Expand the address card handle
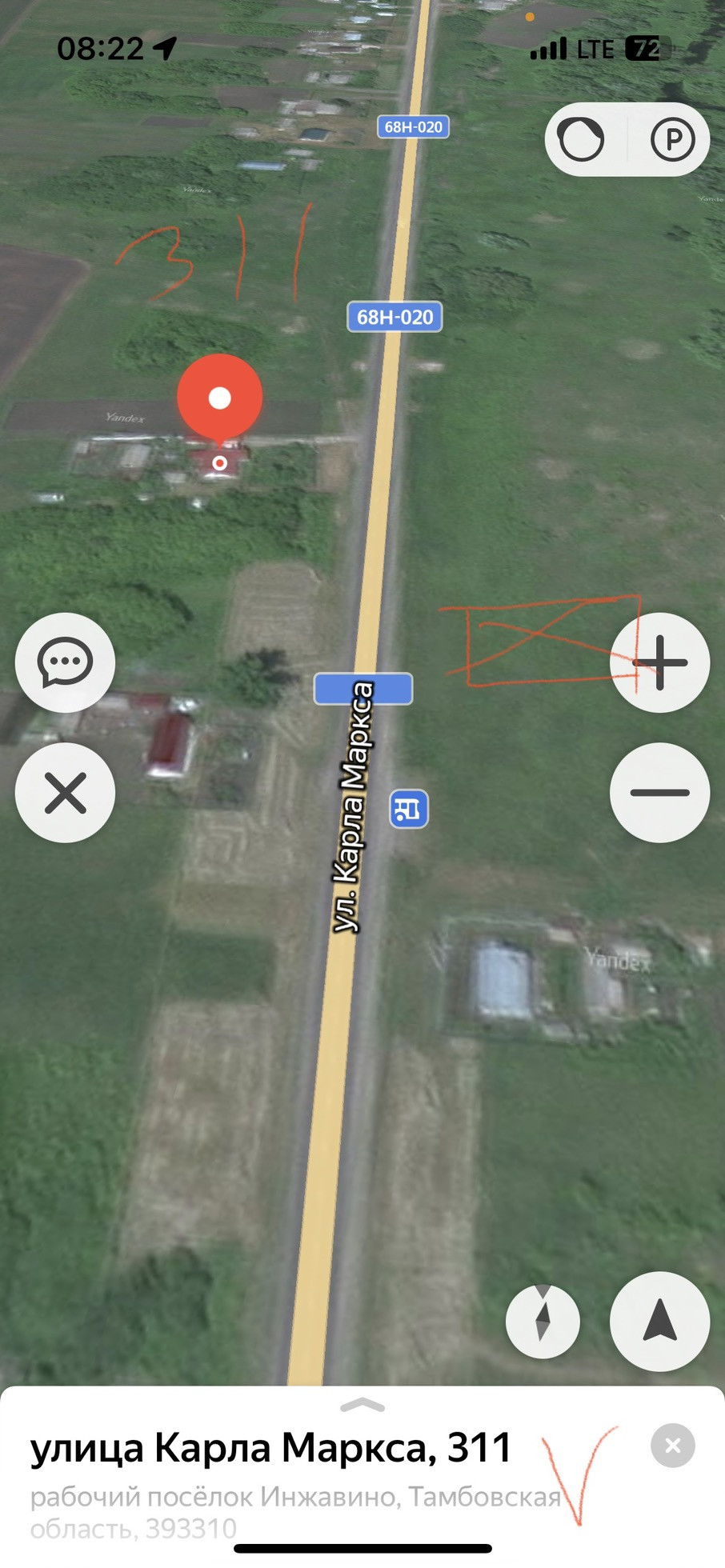This screenshot has width=725, height=1568. (362, 1406)
